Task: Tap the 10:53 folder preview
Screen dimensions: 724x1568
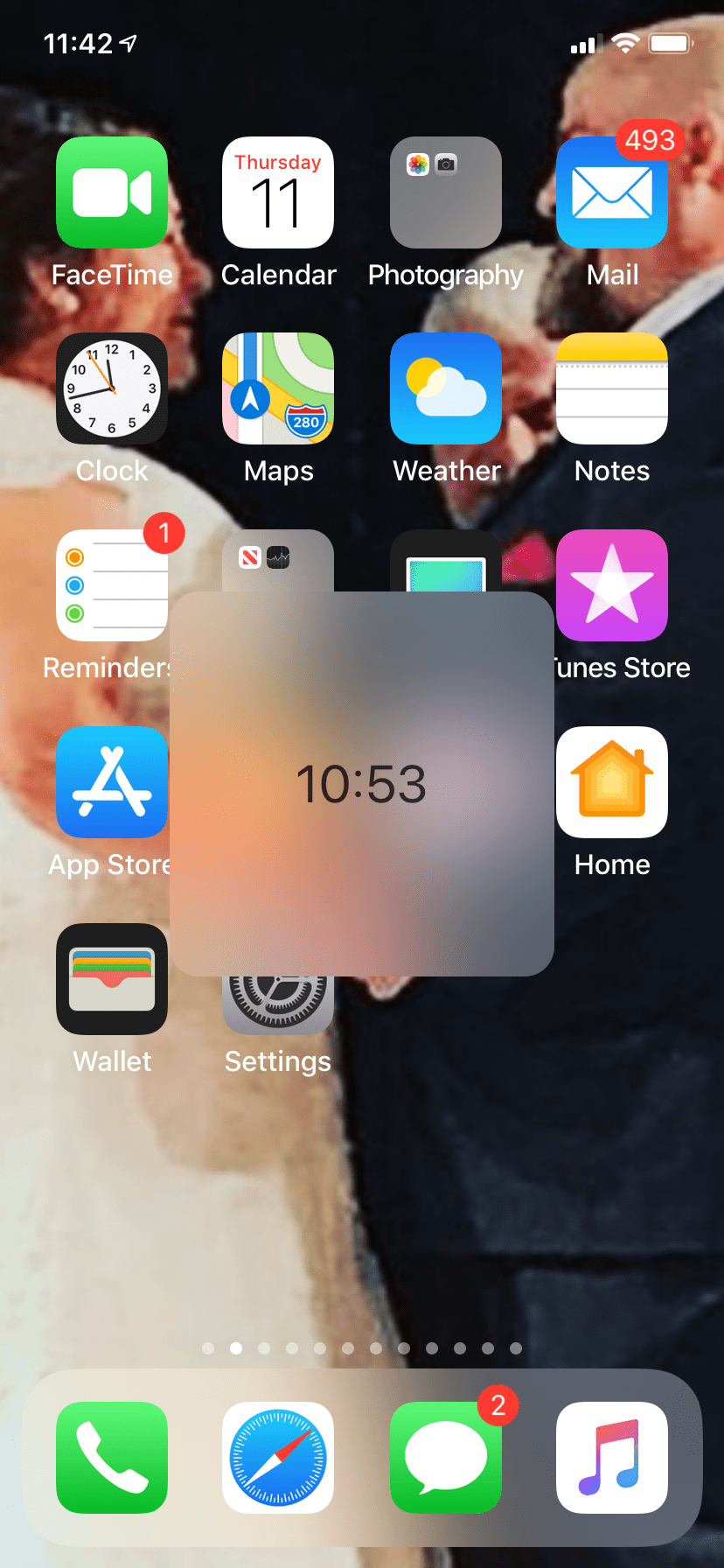Action: point(361,783)
